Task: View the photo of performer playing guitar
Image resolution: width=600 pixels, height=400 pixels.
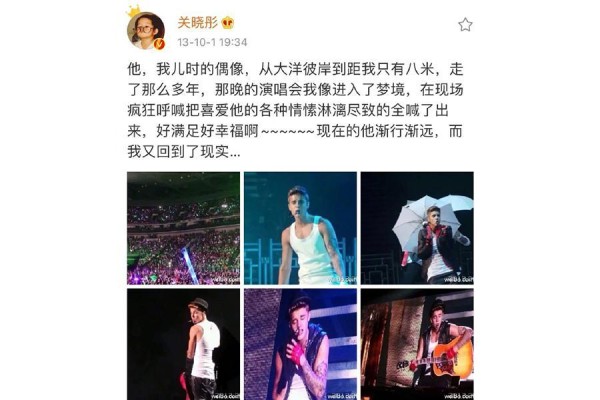Action: click(417, 344)
